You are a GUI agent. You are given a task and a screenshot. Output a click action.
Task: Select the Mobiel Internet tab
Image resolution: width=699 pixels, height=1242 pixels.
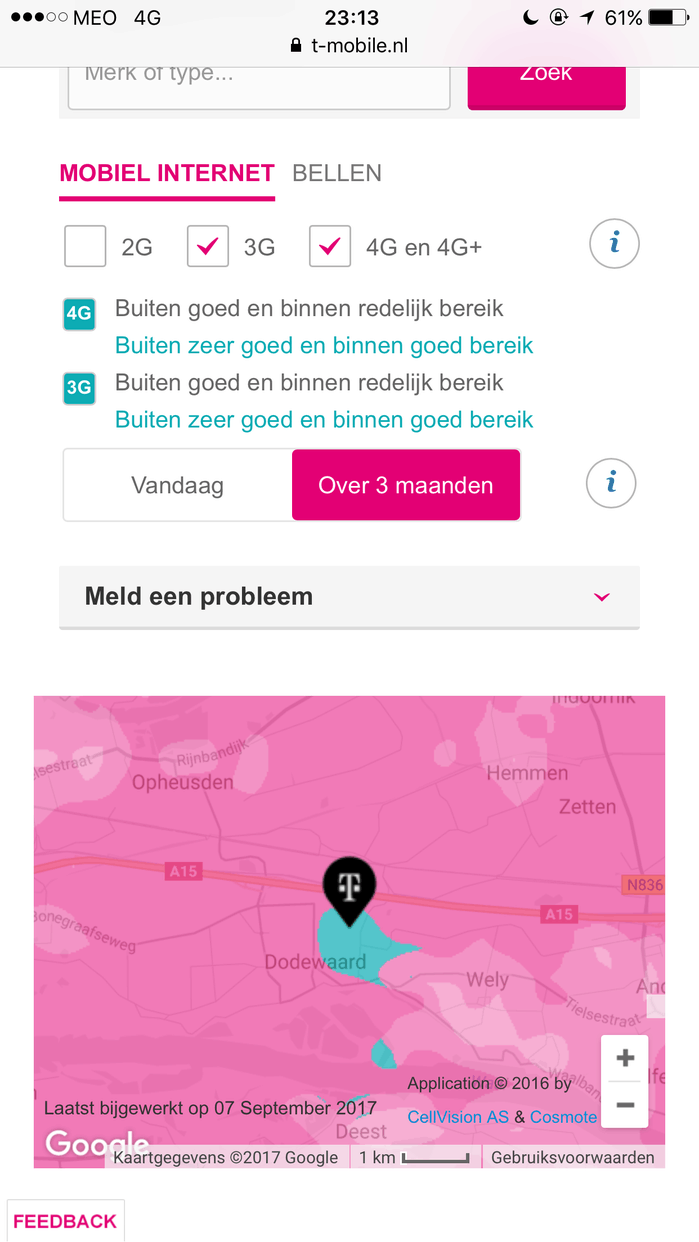(x=167, y=173)
